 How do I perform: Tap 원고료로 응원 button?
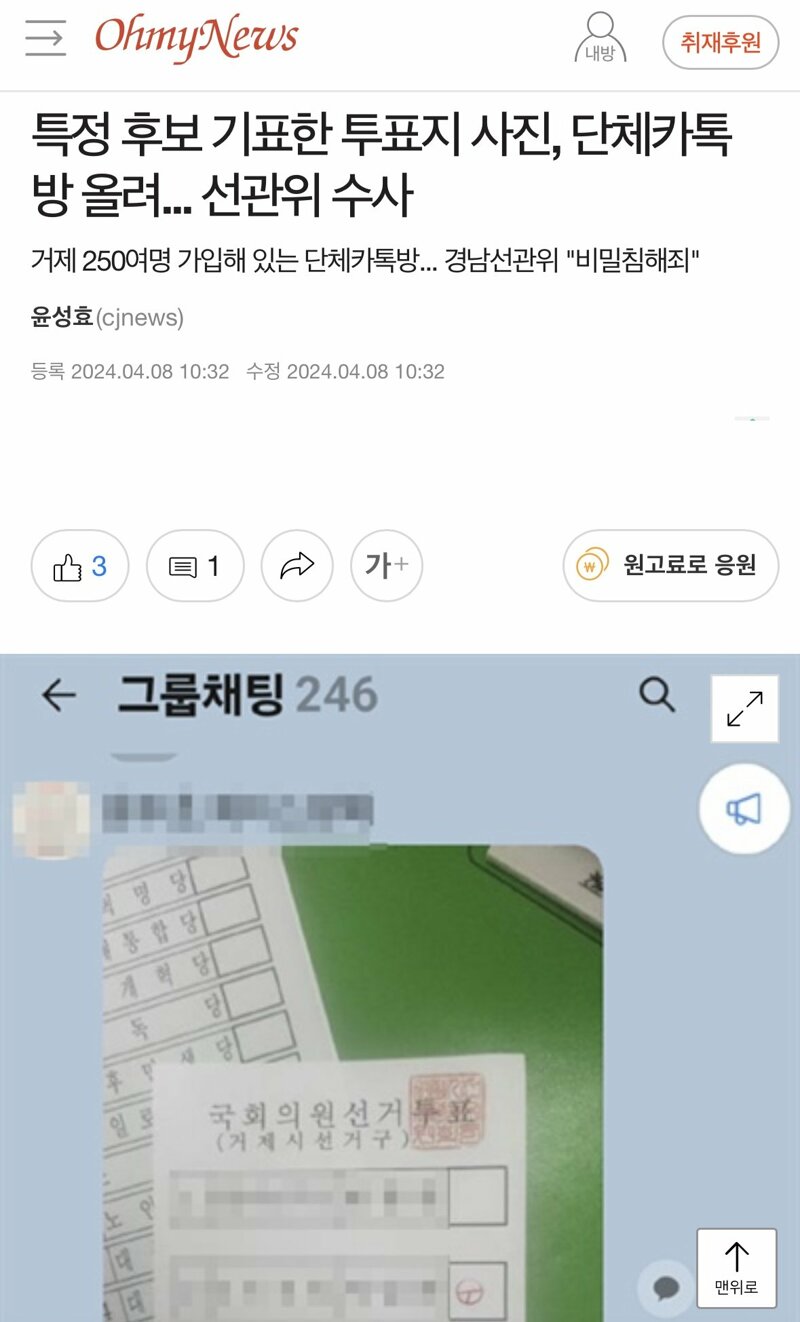click(671, 566)
